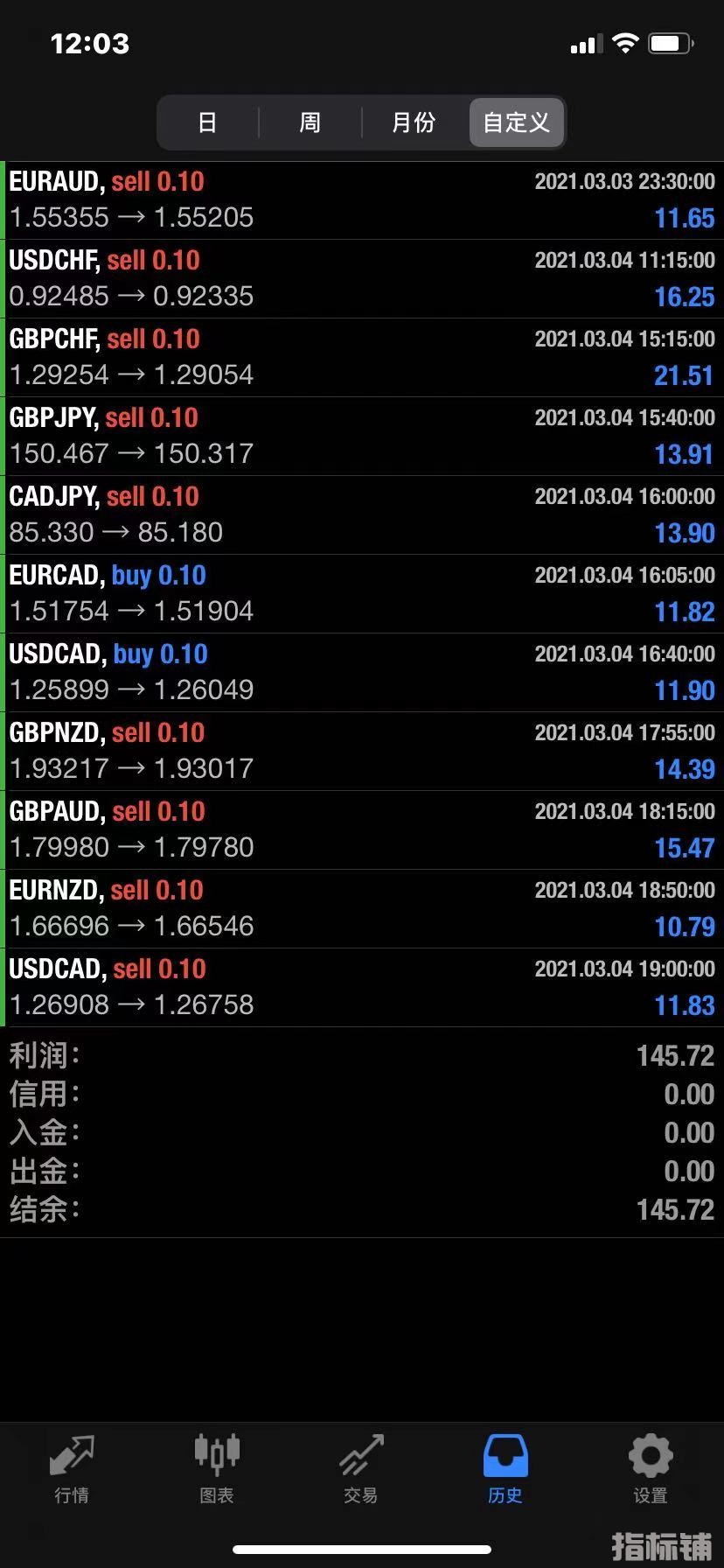Expand the EURNZD sell trade row
The image size is (724, 1568).
362,909
